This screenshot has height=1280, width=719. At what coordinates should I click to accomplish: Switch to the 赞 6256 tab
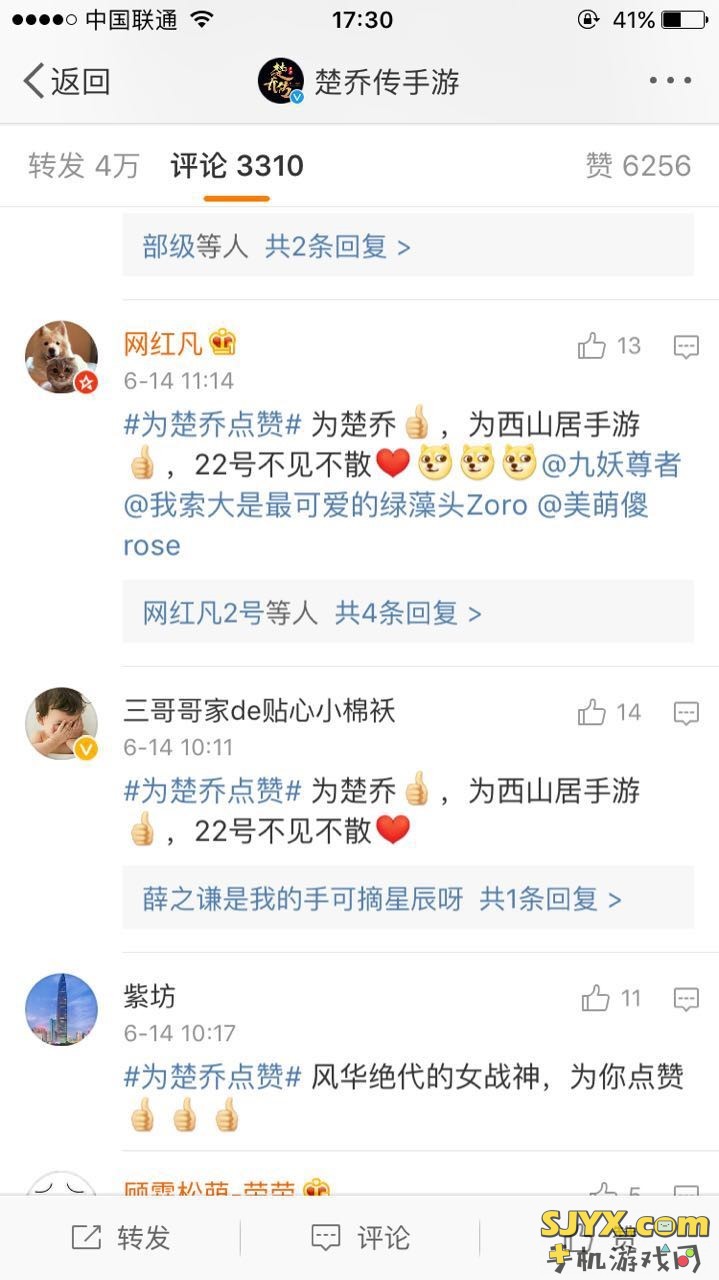638,165
